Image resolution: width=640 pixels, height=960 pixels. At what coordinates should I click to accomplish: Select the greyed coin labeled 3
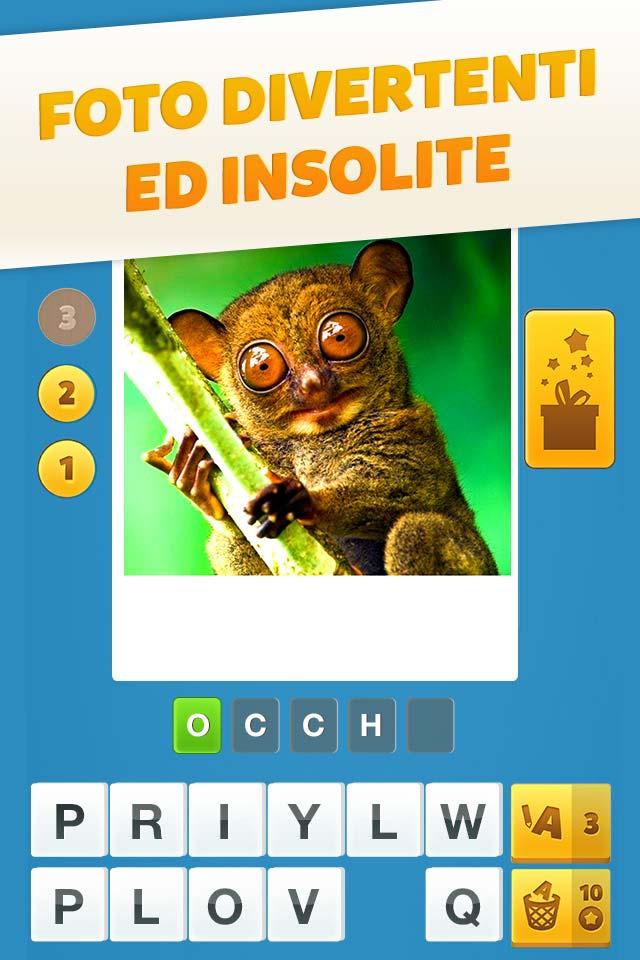(x=67, y=318)
